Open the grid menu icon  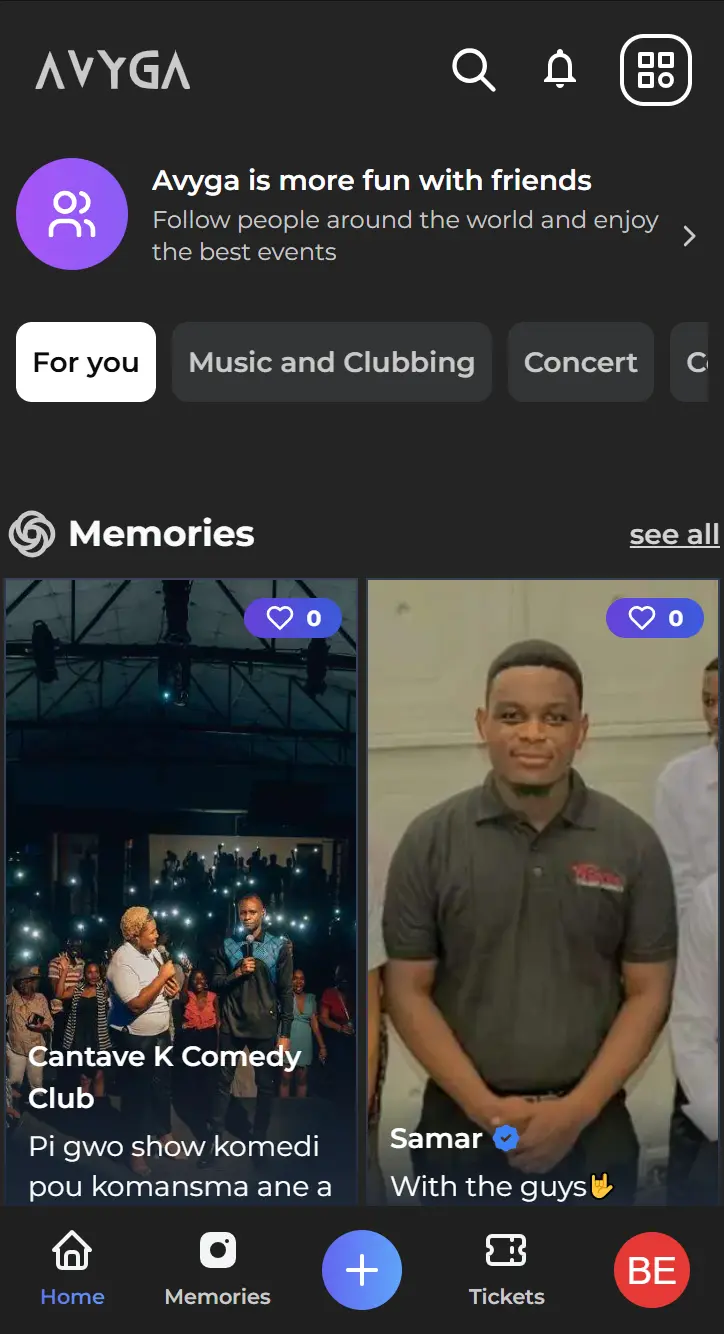[656, 70]
